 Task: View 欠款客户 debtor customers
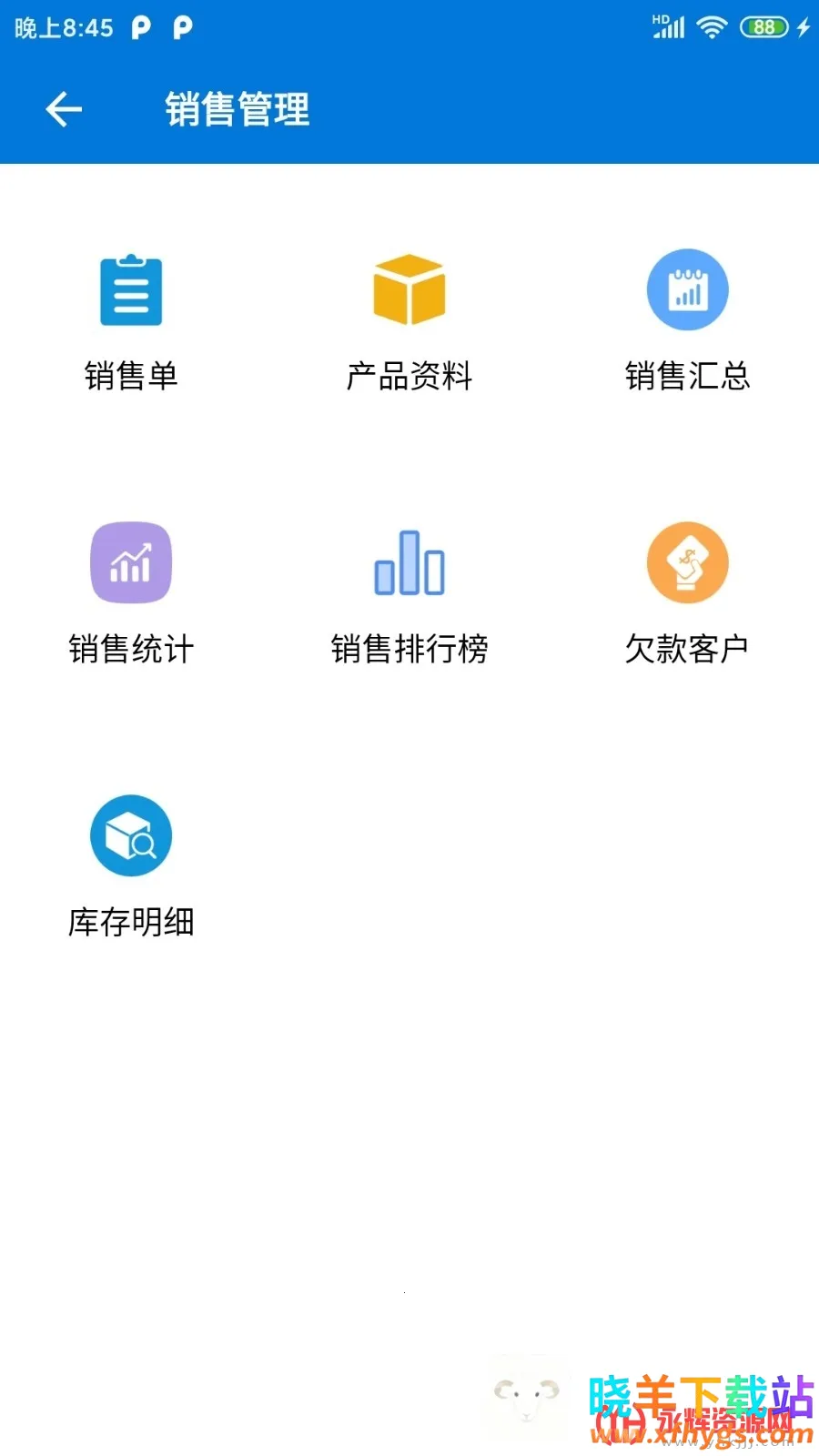(x=687, y=564)
